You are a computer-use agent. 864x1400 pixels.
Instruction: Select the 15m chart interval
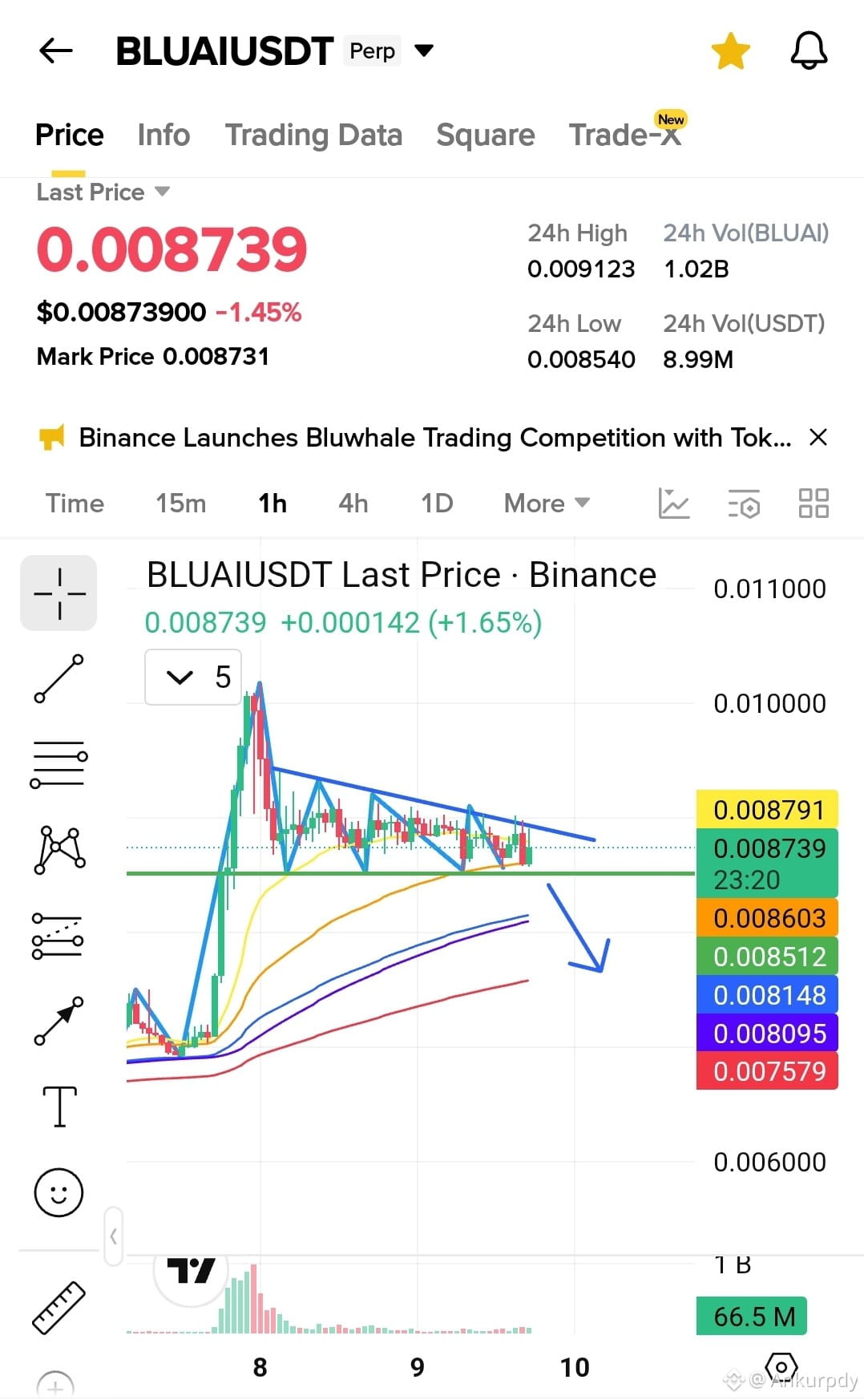tap(181, 503)
